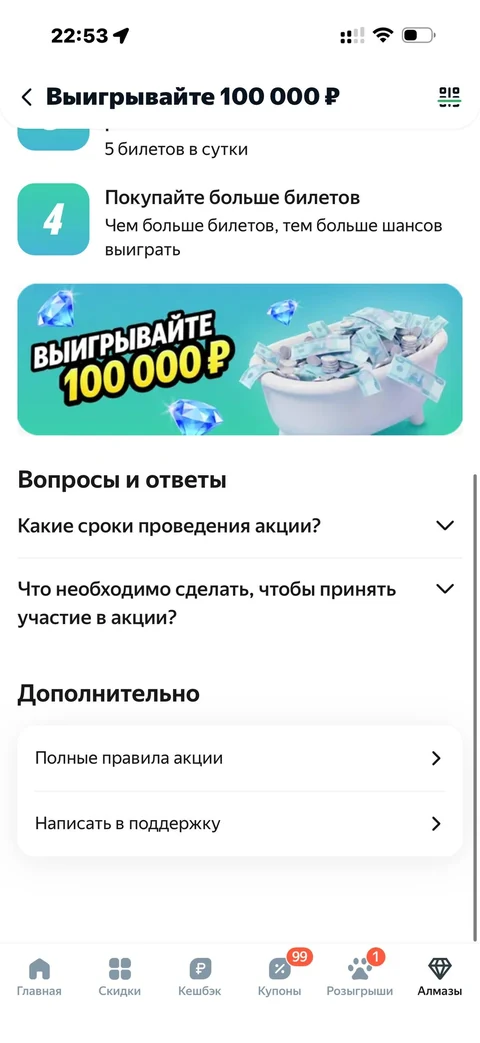Select the Алмазы tab
480x1043 pixels.
pyautogui.click(x=439, y=976)
